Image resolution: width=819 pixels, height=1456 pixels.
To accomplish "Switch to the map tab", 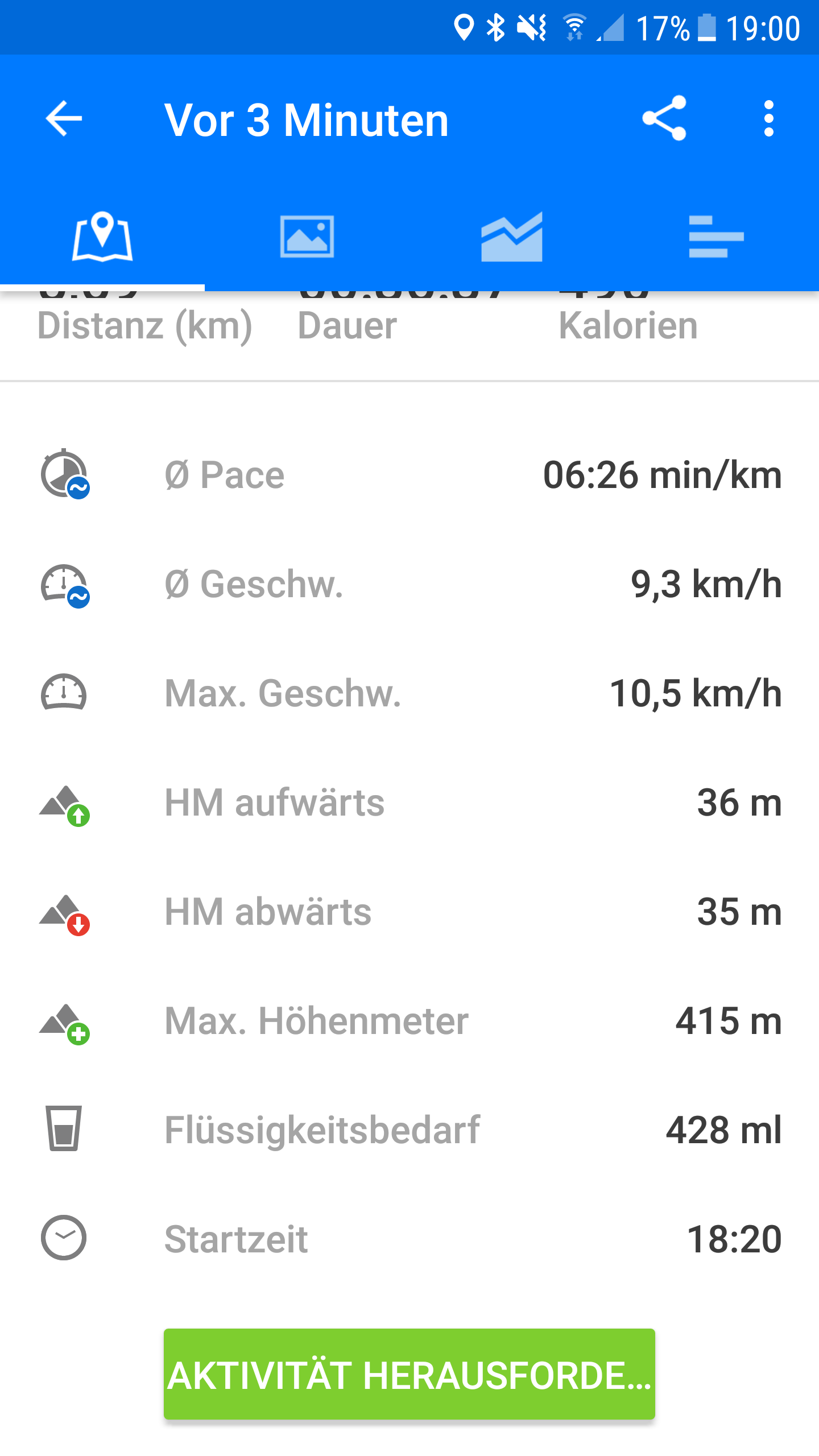I will coord(102,236).
